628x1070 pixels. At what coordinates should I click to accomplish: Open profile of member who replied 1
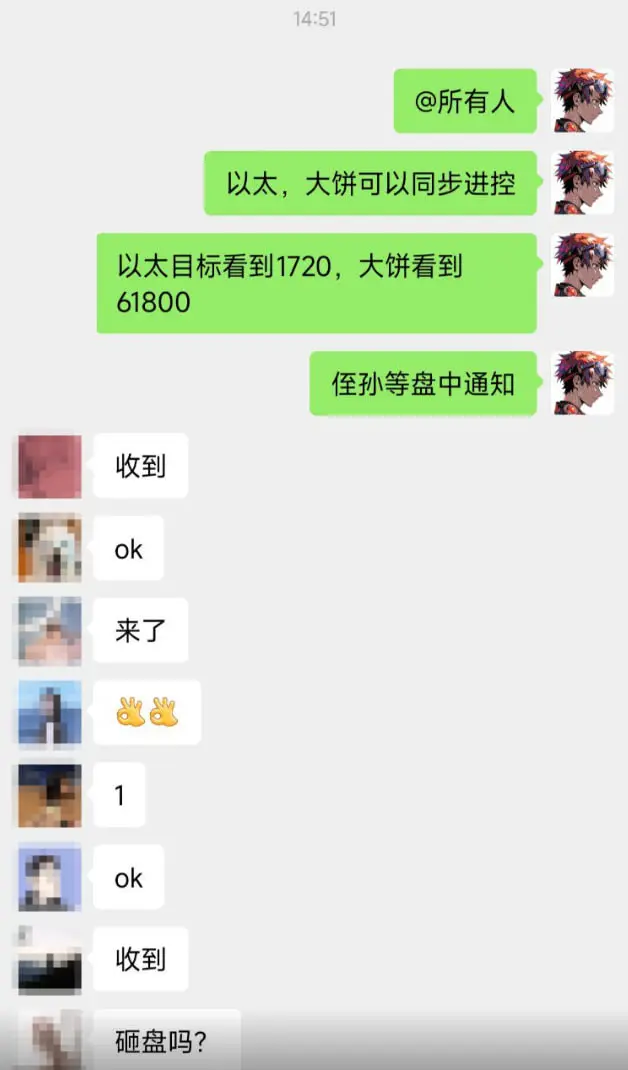49,794
